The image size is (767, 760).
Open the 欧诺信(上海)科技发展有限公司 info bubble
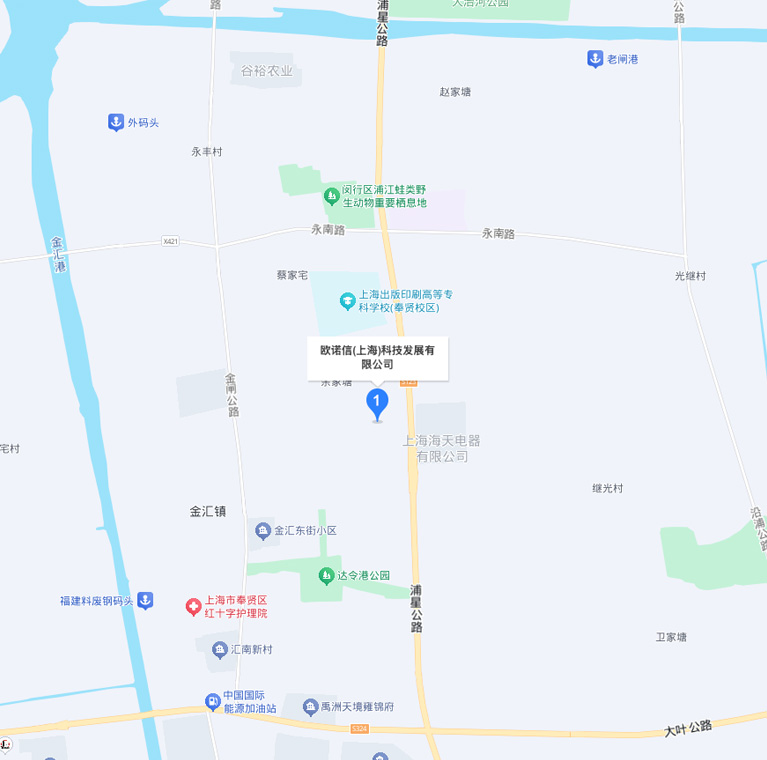point(377,358)
